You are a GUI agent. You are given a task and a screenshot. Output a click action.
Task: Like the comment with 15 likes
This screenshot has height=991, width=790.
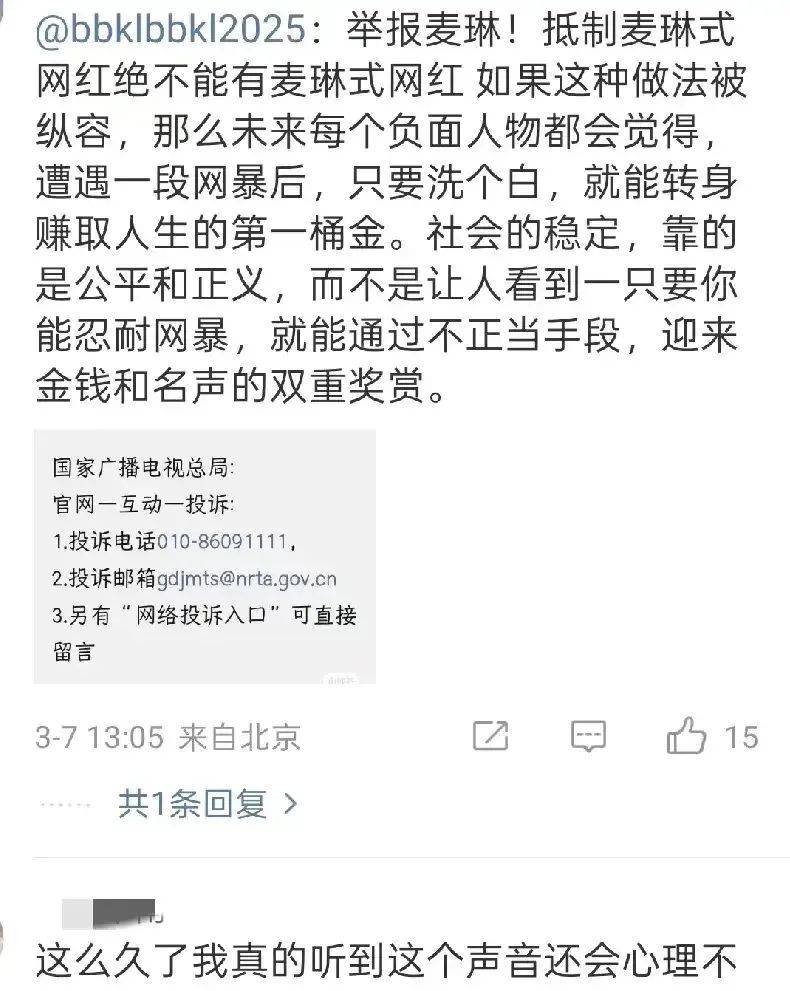[x=688, y=737]
